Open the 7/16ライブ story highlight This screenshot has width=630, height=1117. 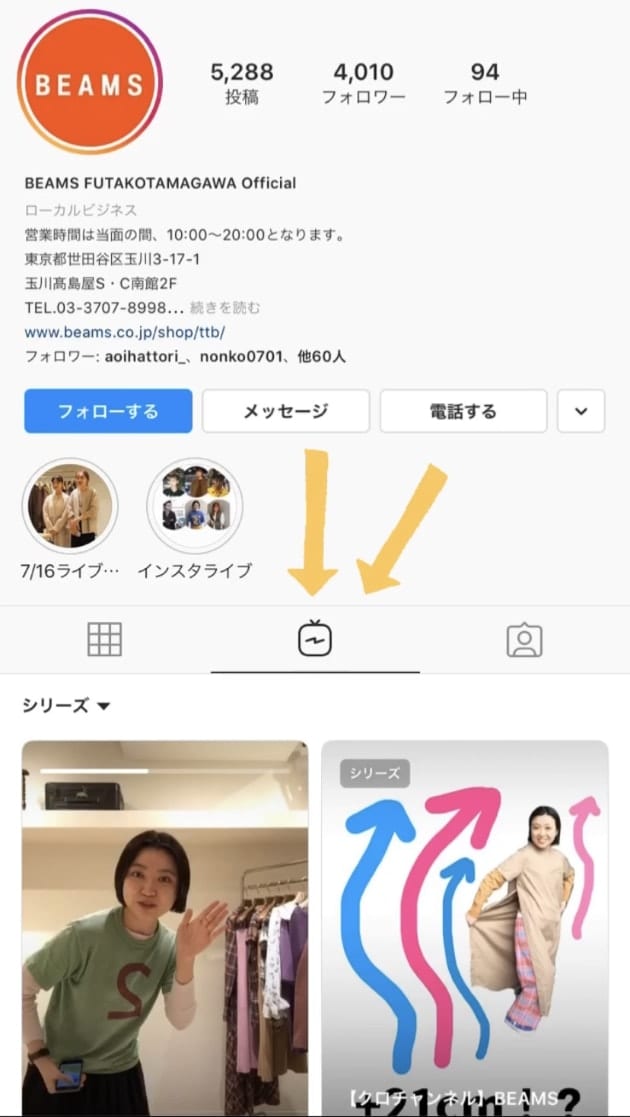pos(70,507)
